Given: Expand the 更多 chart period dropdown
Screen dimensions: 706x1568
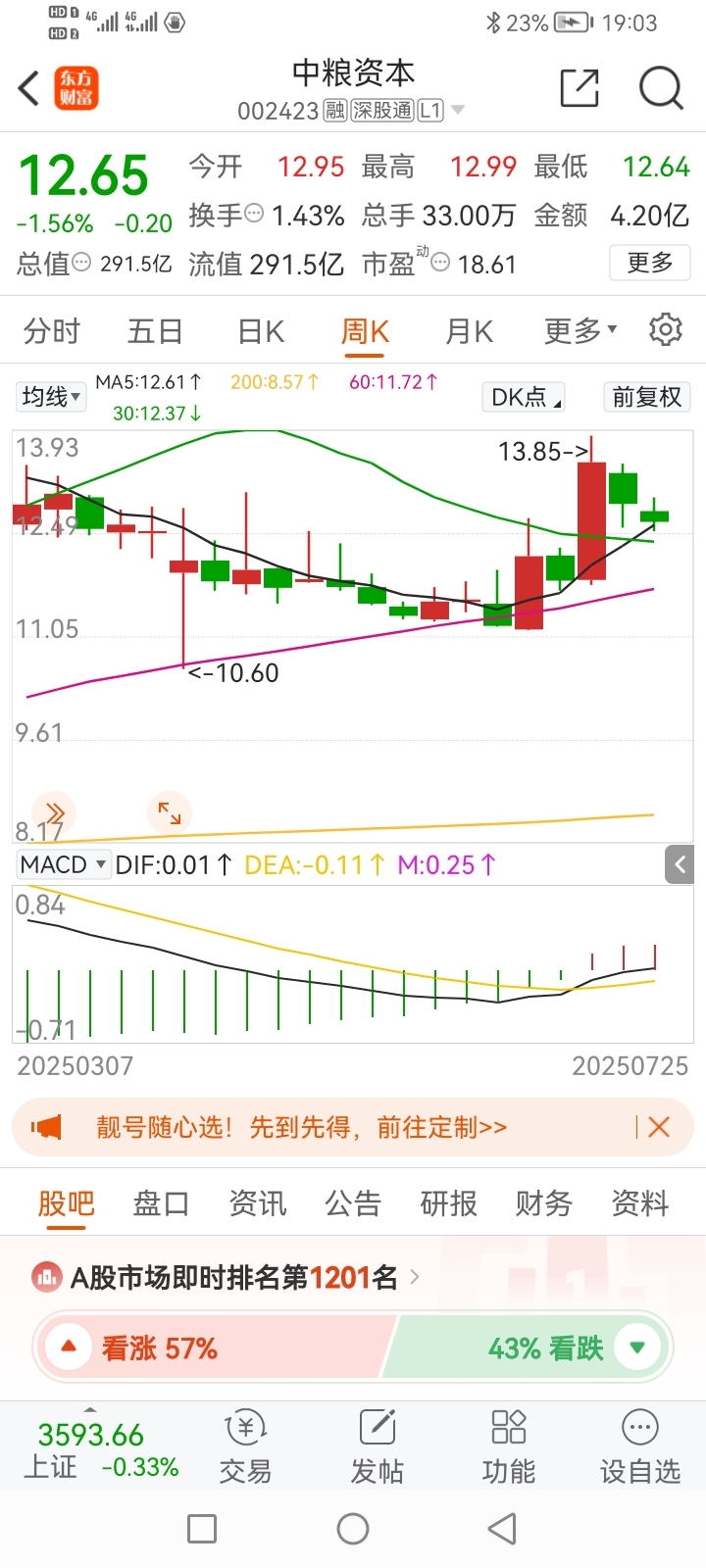Looking at the screenshot, I should click(x=580, y=331).
